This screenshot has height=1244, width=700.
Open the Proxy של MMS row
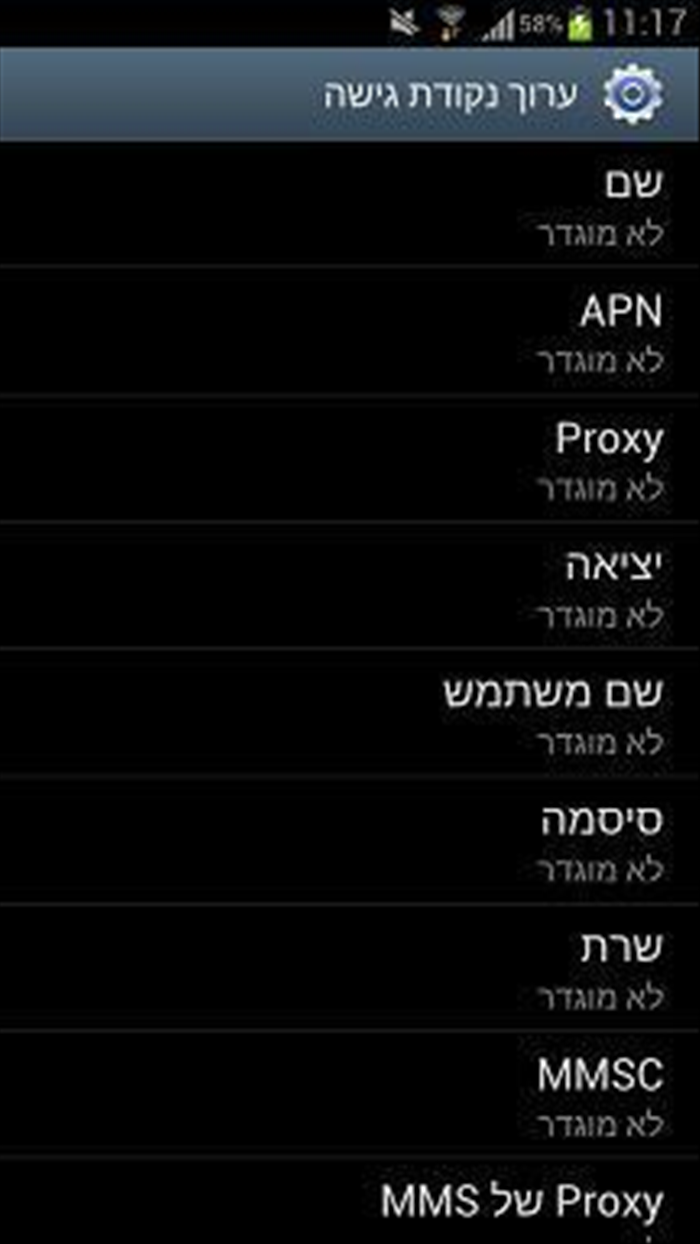click(x=350, y=1202)
